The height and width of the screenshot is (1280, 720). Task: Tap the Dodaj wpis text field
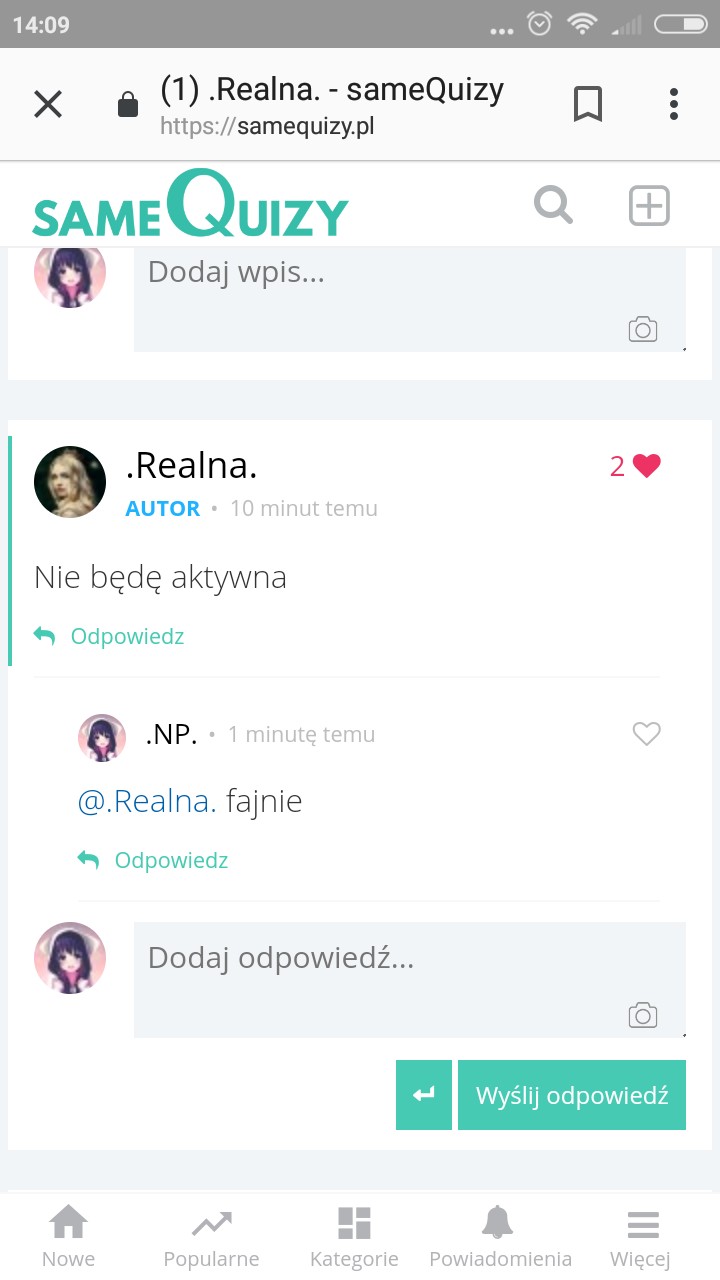coord(410,298)
